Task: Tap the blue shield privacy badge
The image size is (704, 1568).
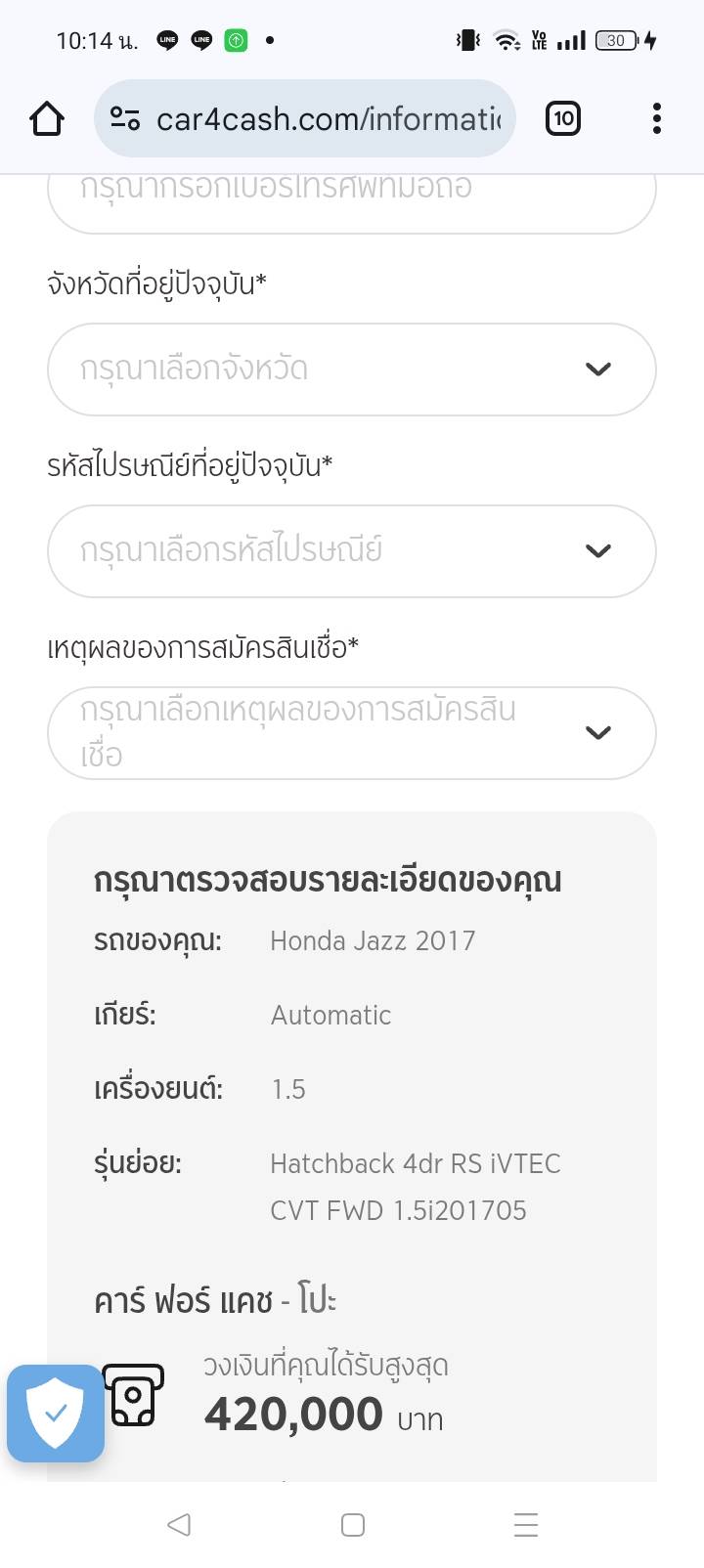Action: click(56, 1413)
